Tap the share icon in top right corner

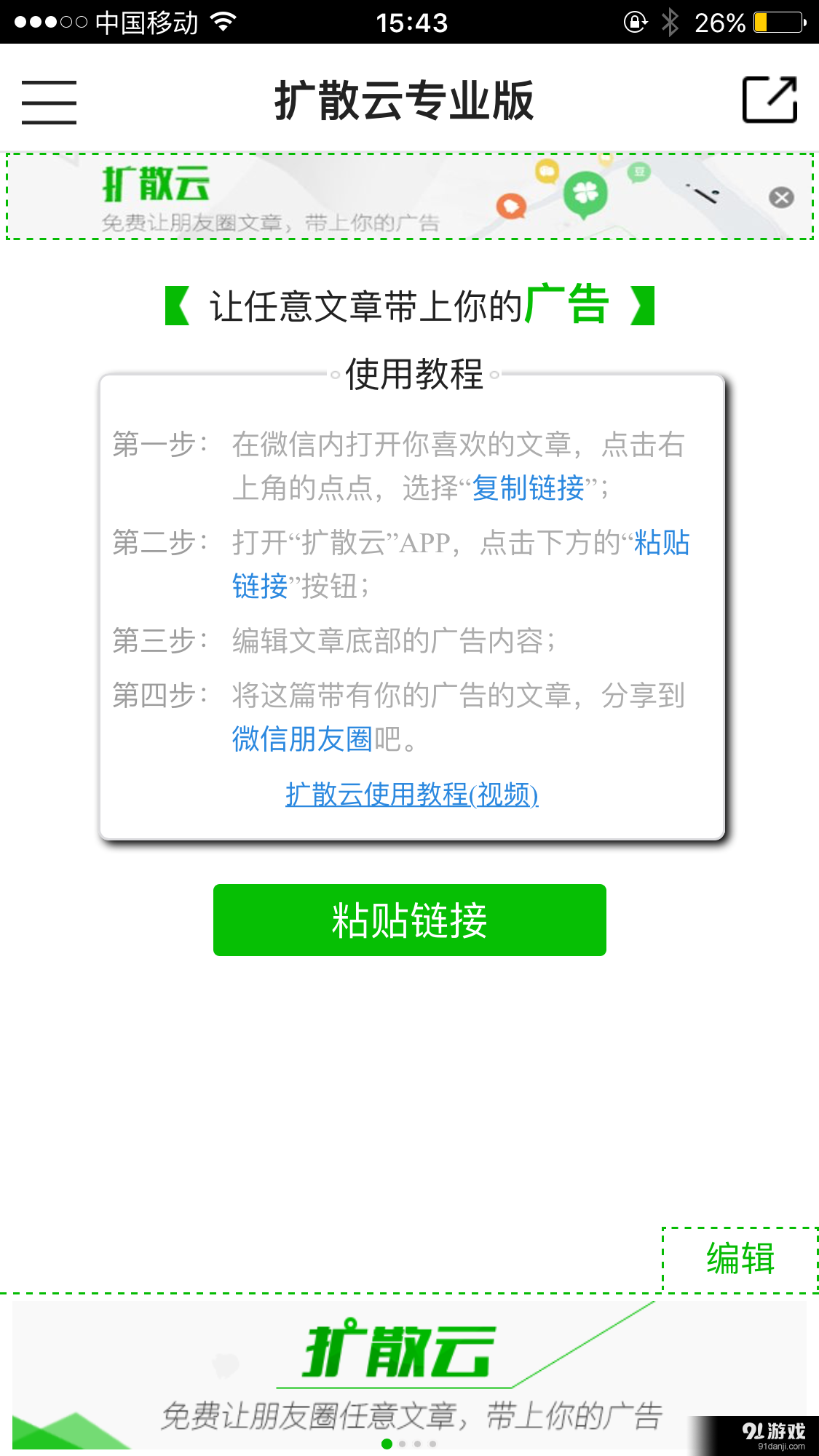(x=771, y=100)
